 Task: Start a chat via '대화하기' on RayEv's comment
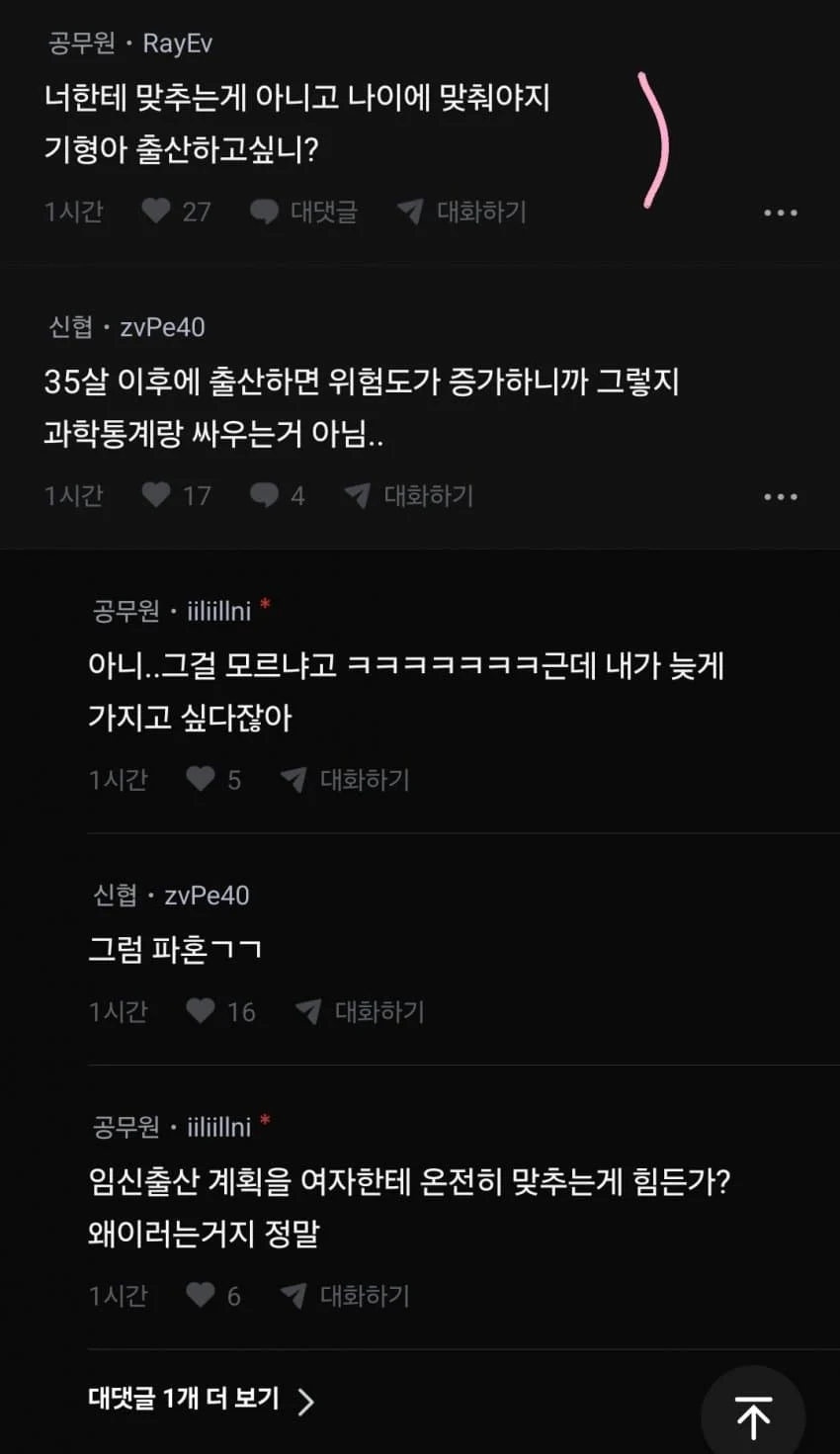click(481, 212)
